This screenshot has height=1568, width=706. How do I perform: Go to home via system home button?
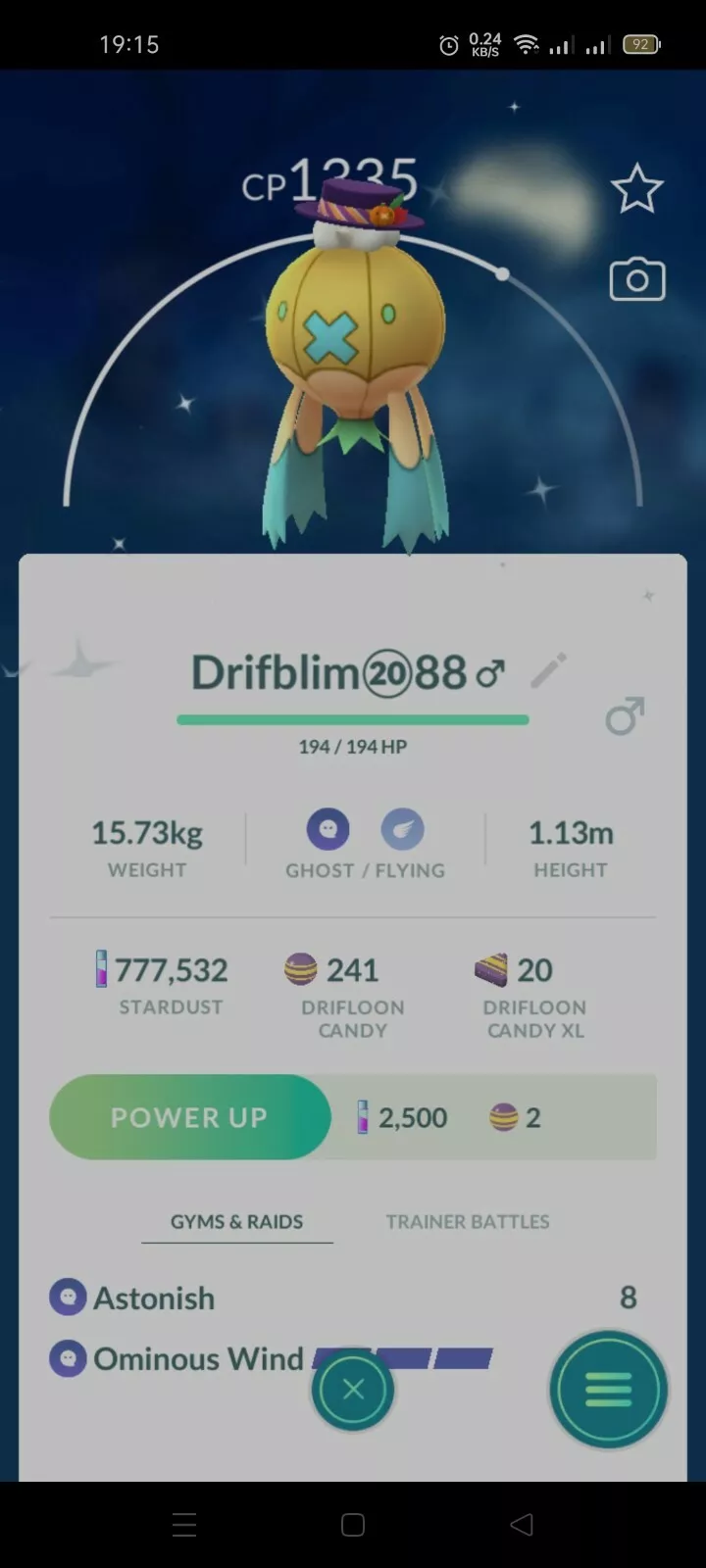tap(353, 1524)
